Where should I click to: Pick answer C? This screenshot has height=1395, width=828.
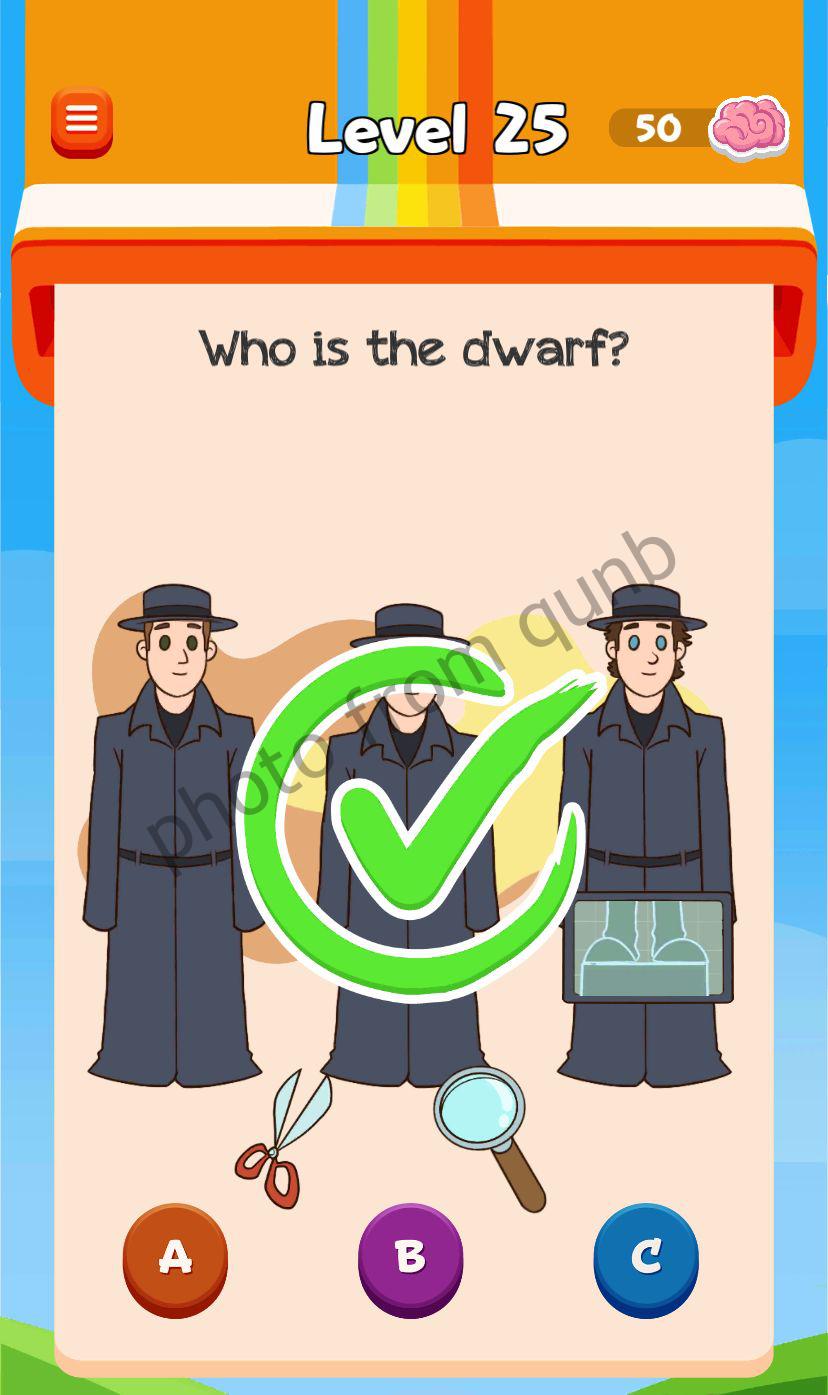click(646, 1258)
